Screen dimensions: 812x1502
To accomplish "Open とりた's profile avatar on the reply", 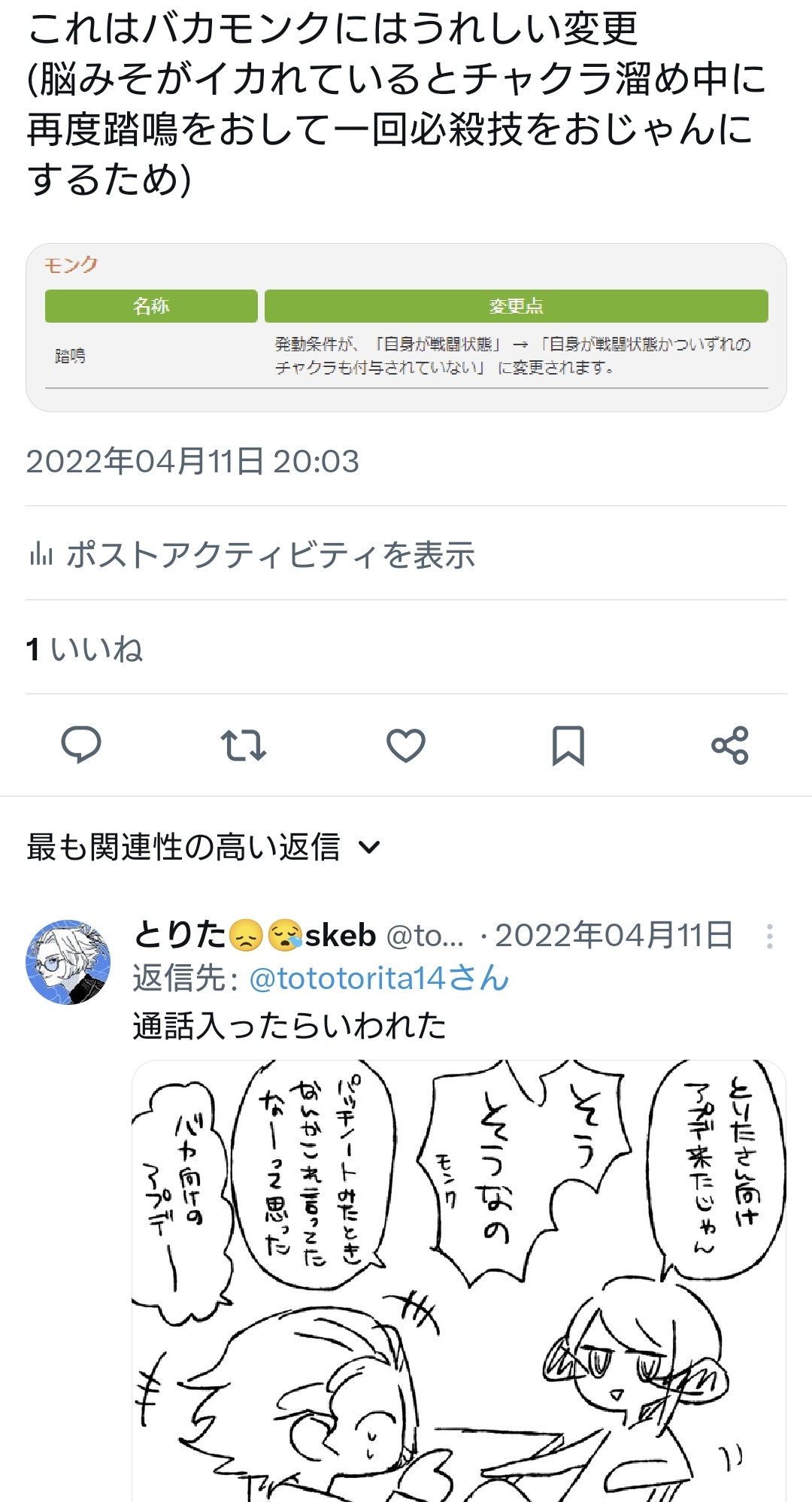I will (x=68, y=961).
